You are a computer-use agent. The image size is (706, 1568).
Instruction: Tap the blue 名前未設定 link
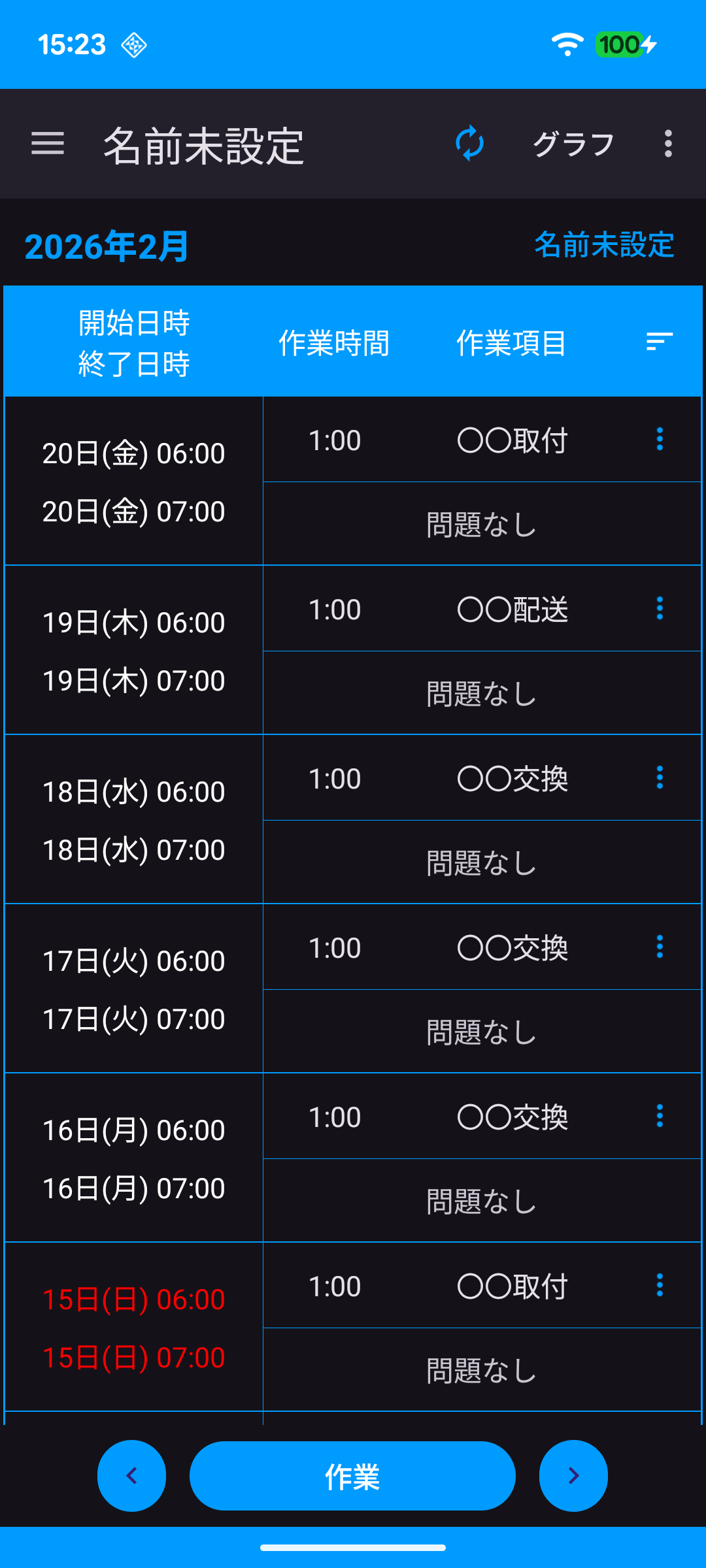[604, 245]
